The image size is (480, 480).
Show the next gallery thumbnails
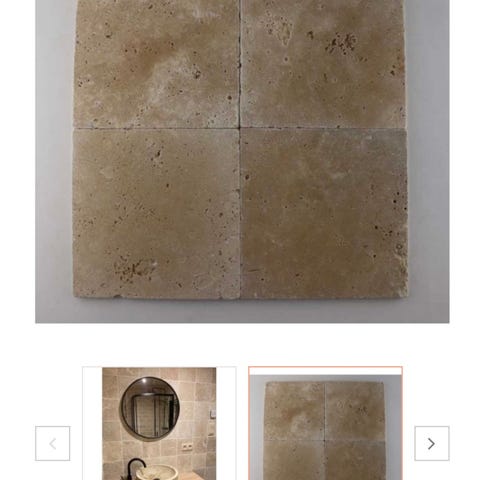tap(432, 443)
